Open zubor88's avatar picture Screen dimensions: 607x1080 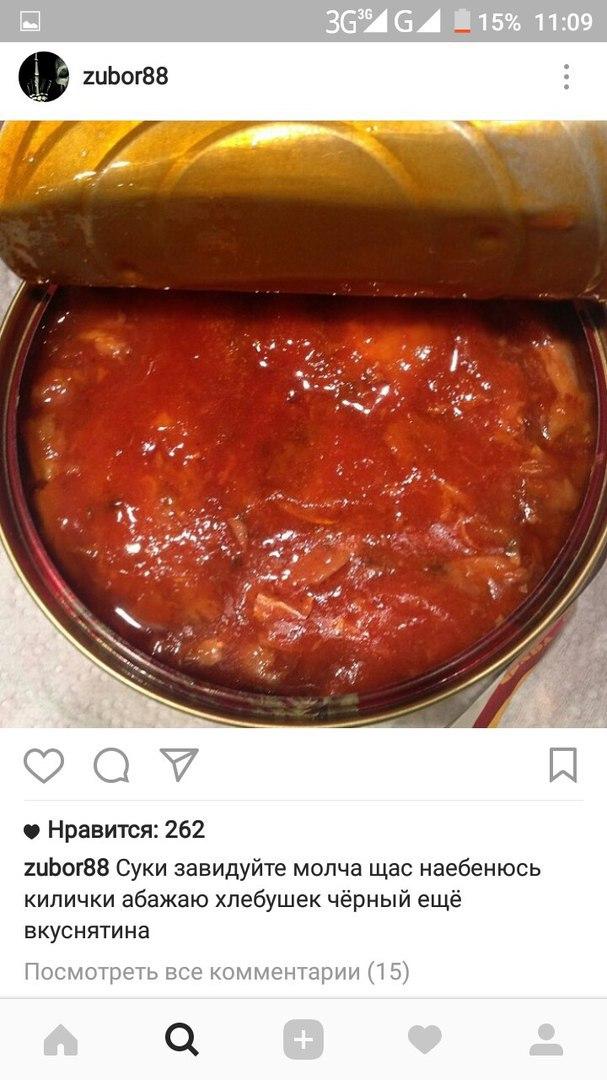pos(44,77)
